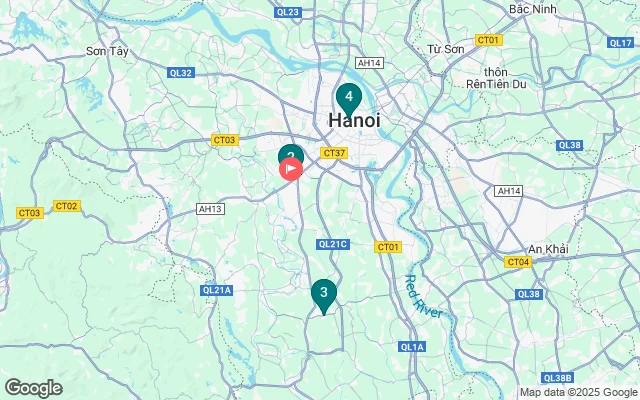The height and width of the screenshot is (400, 640).
Task: Open the red flag marker
Action: point(291,169)
